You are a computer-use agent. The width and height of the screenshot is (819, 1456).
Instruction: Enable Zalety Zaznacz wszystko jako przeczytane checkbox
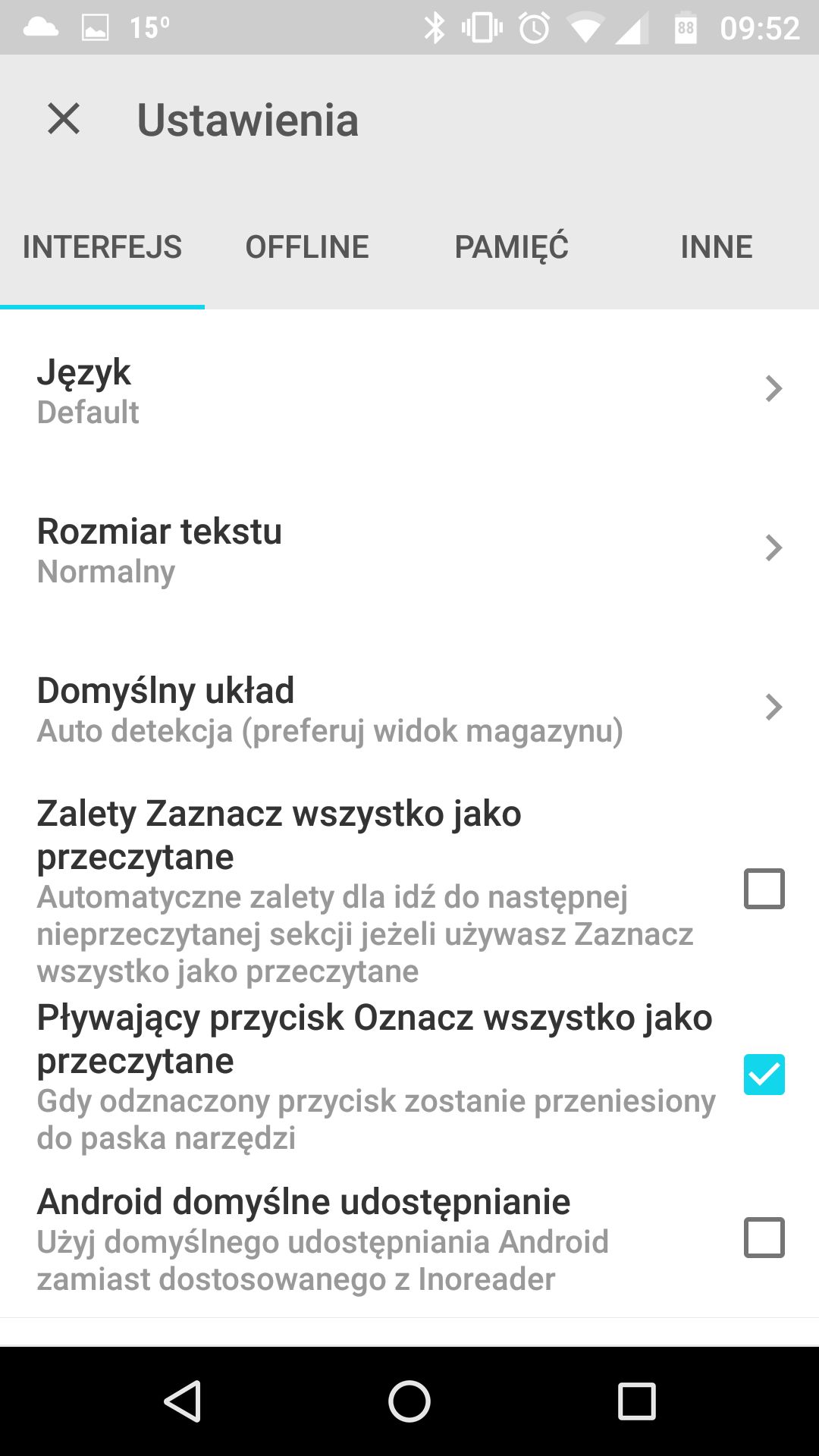coord(764,889)
